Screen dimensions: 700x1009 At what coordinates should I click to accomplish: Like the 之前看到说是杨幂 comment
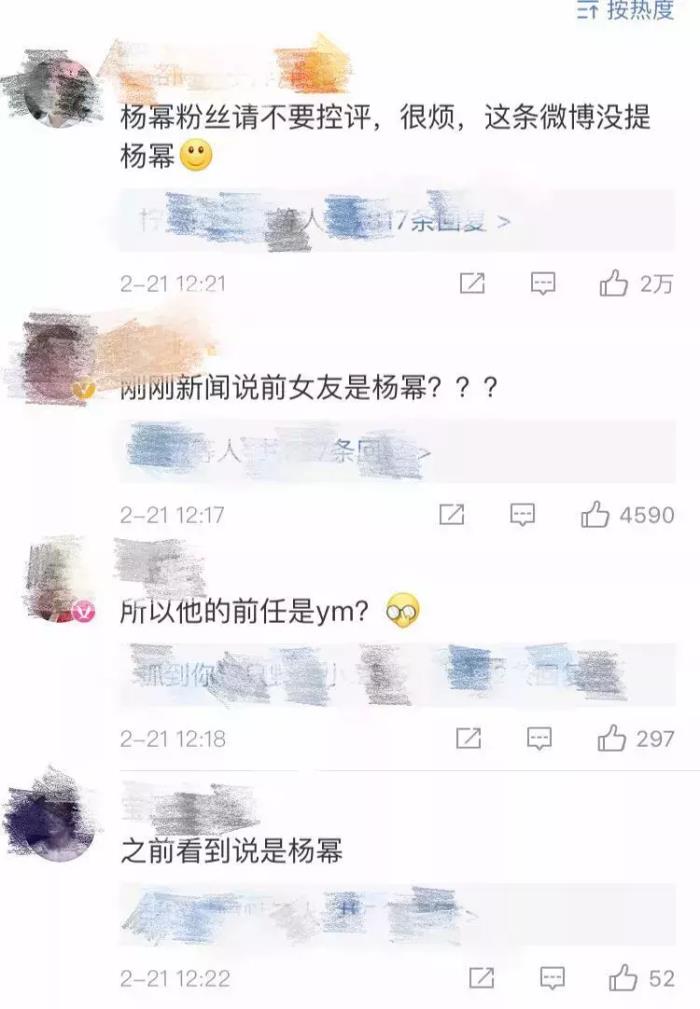[x=624, y=977]
